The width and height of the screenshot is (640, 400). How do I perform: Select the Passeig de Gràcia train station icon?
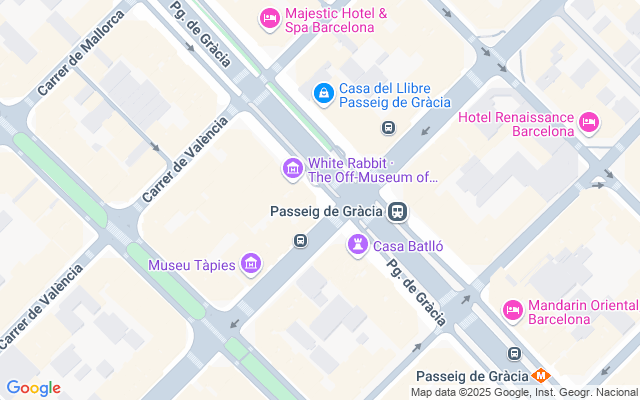point(398,211)
